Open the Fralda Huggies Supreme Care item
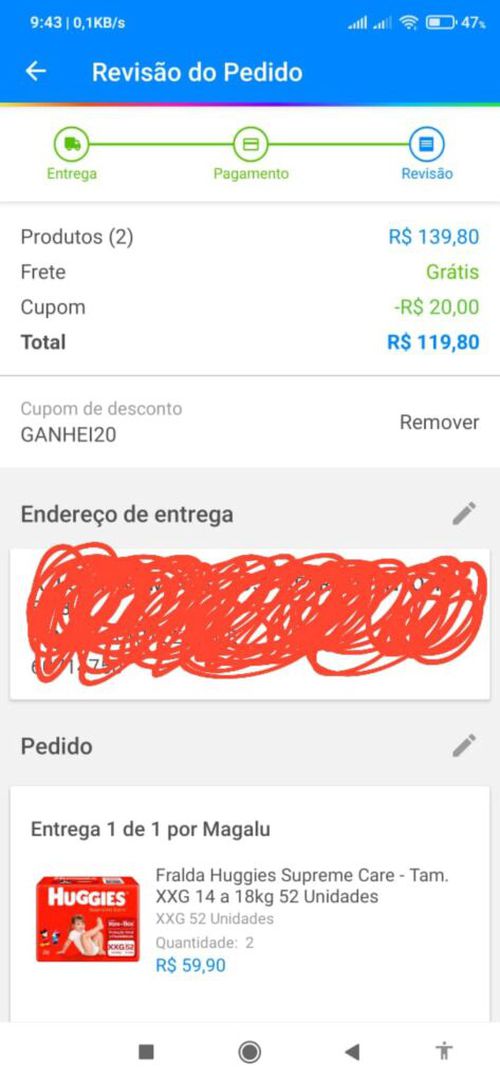 pos(250,920)
